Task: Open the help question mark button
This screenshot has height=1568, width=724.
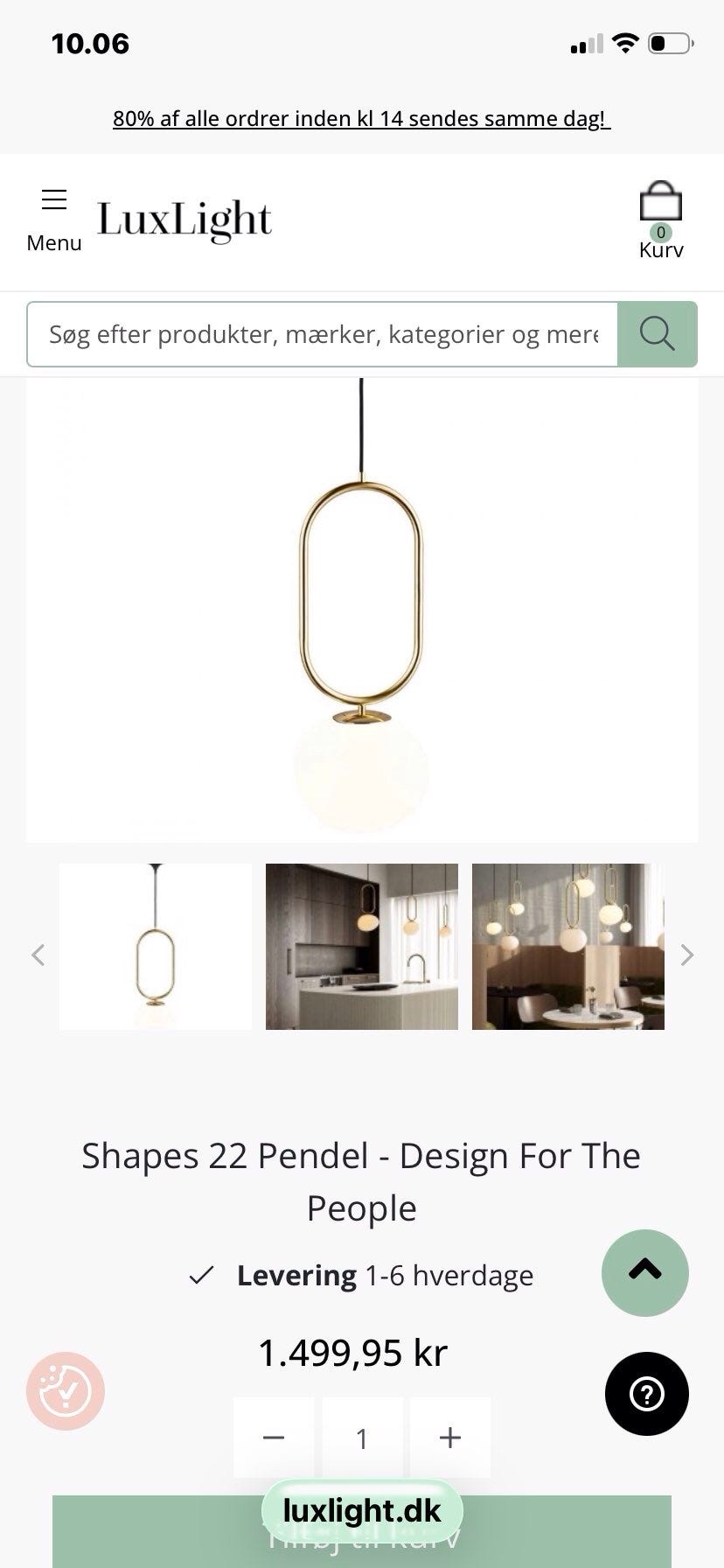Action: click(x=646, y=1394)
